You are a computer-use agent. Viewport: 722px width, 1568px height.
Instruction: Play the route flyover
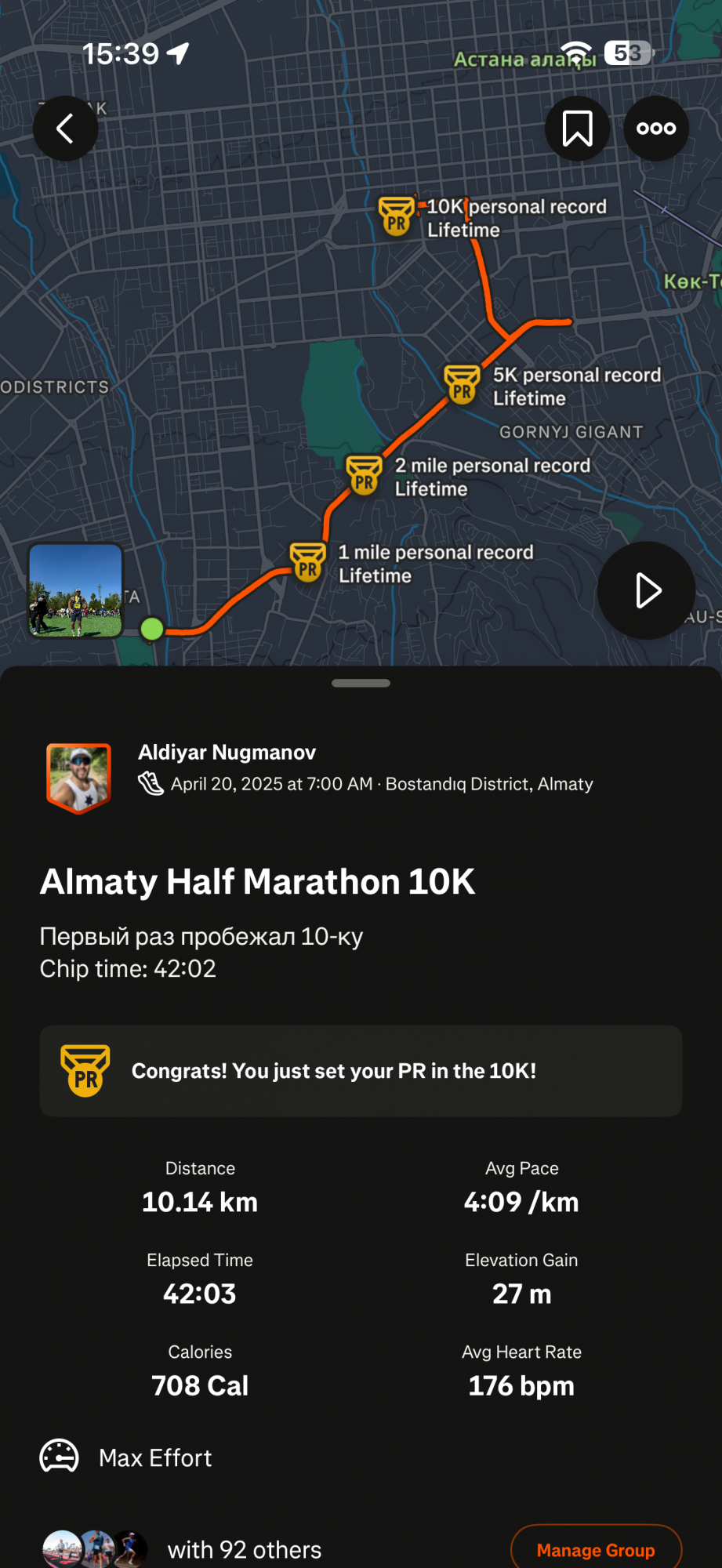pyautogui.click(x=647, y=590)
